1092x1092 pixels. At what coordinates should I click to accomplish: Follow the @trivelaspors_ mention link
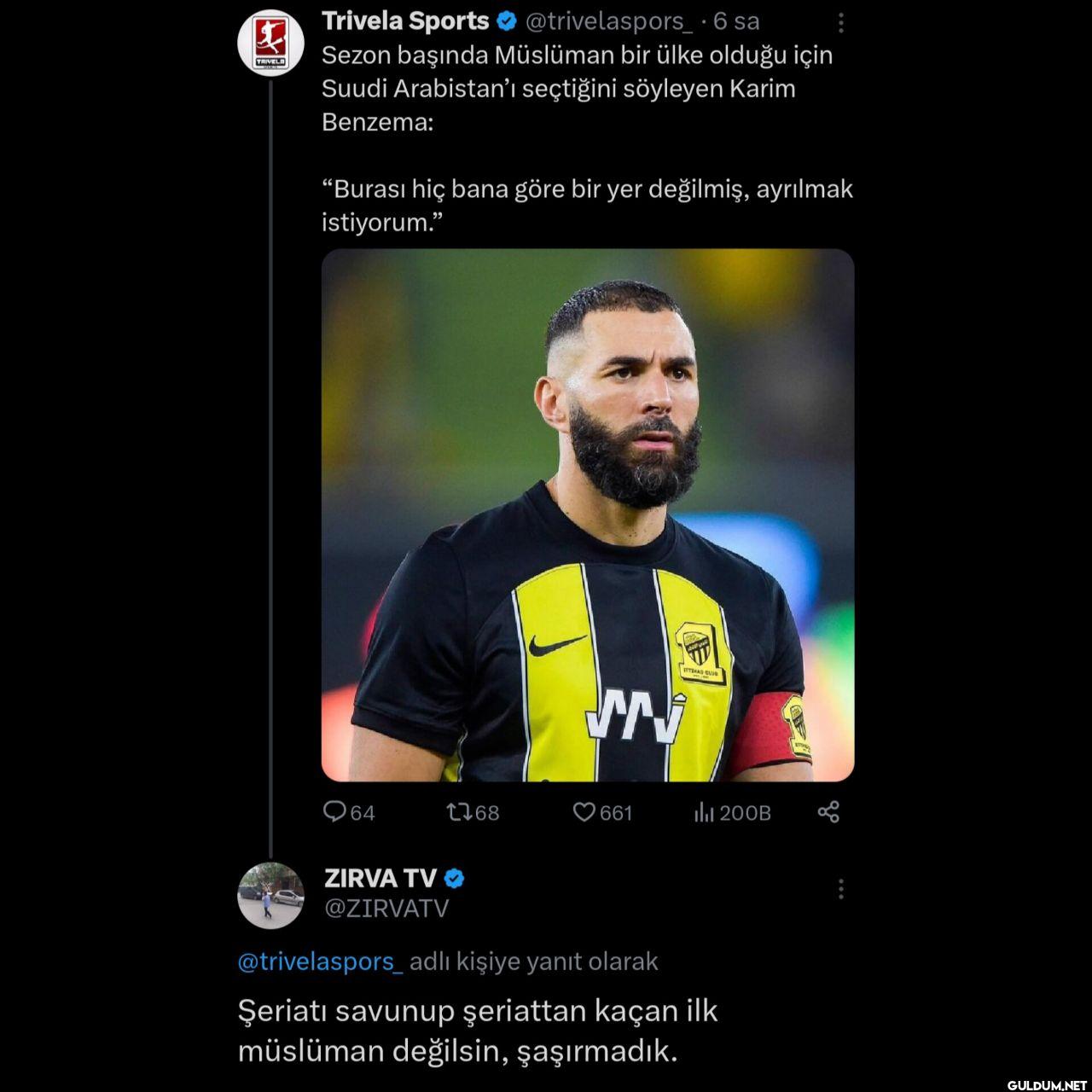click(x=320, y=961)
